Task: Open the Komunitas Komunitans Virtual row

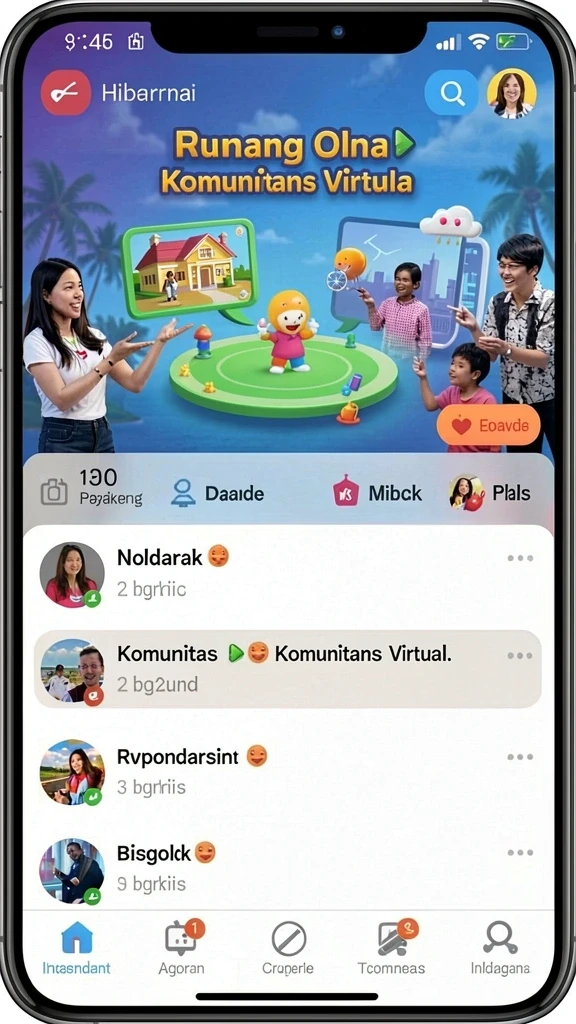Action: pyautogui.click(x=288, y=669)
